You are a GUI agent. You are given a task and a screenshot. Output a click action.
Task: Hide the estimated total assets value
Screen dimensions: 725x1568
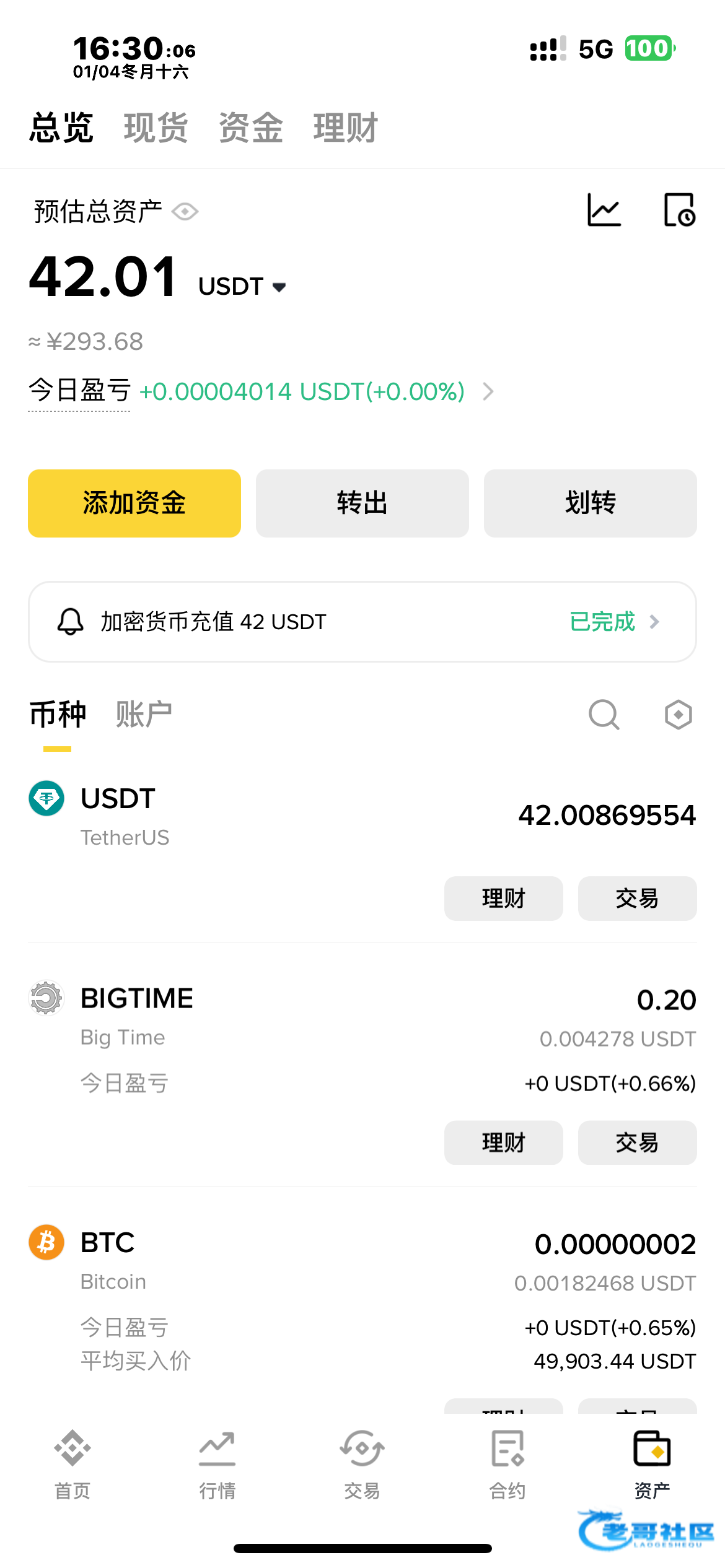(x=185, y=212)
